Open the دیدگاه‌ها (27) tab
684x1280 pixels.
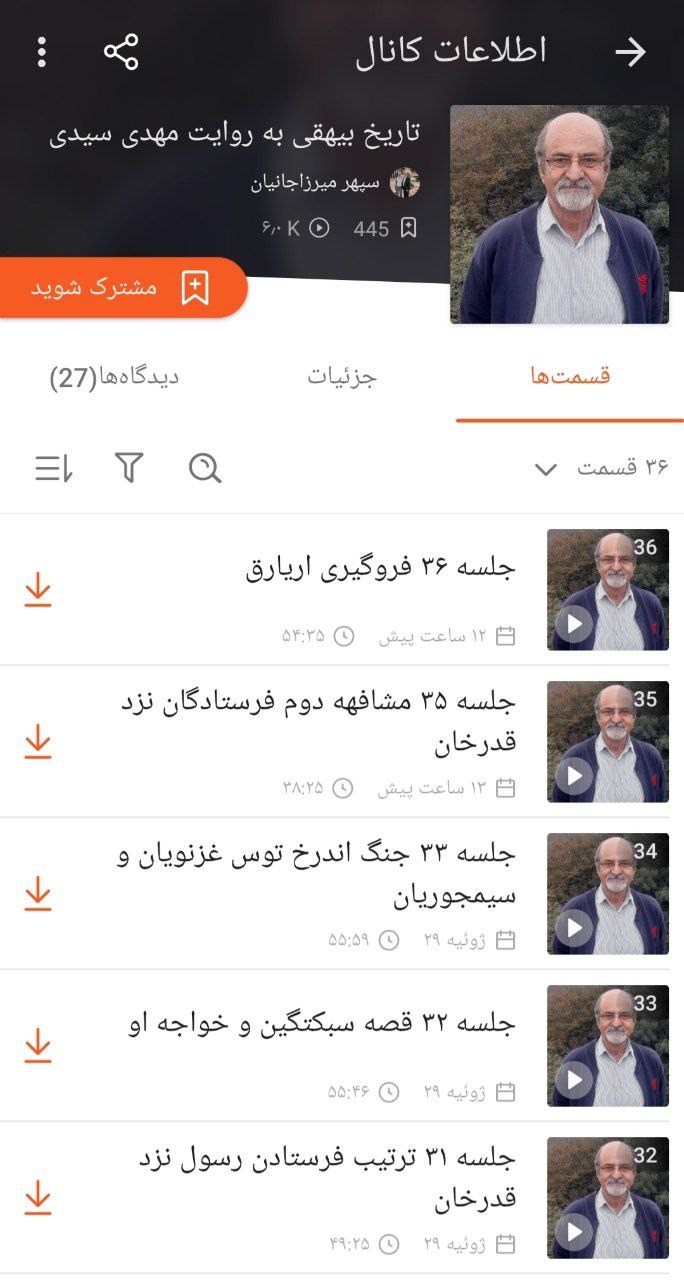(x=114, y=377)
